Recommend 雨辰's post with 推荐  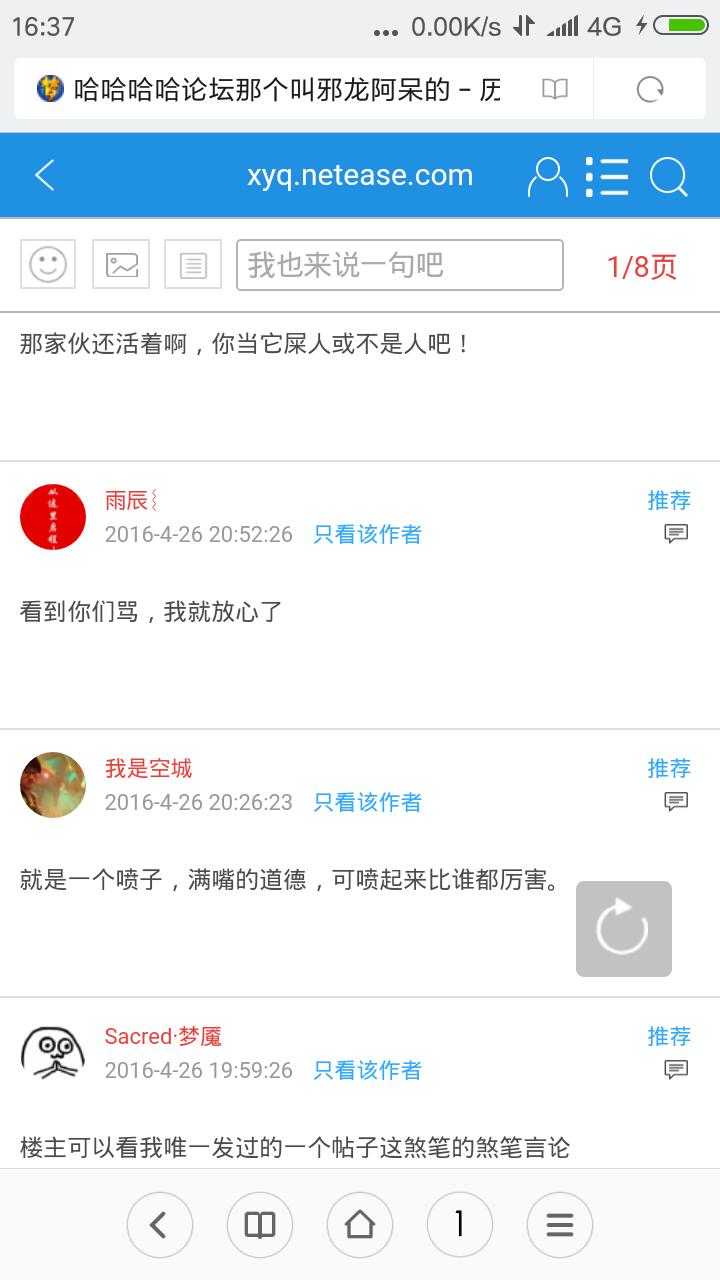click(x=668, y=500)
